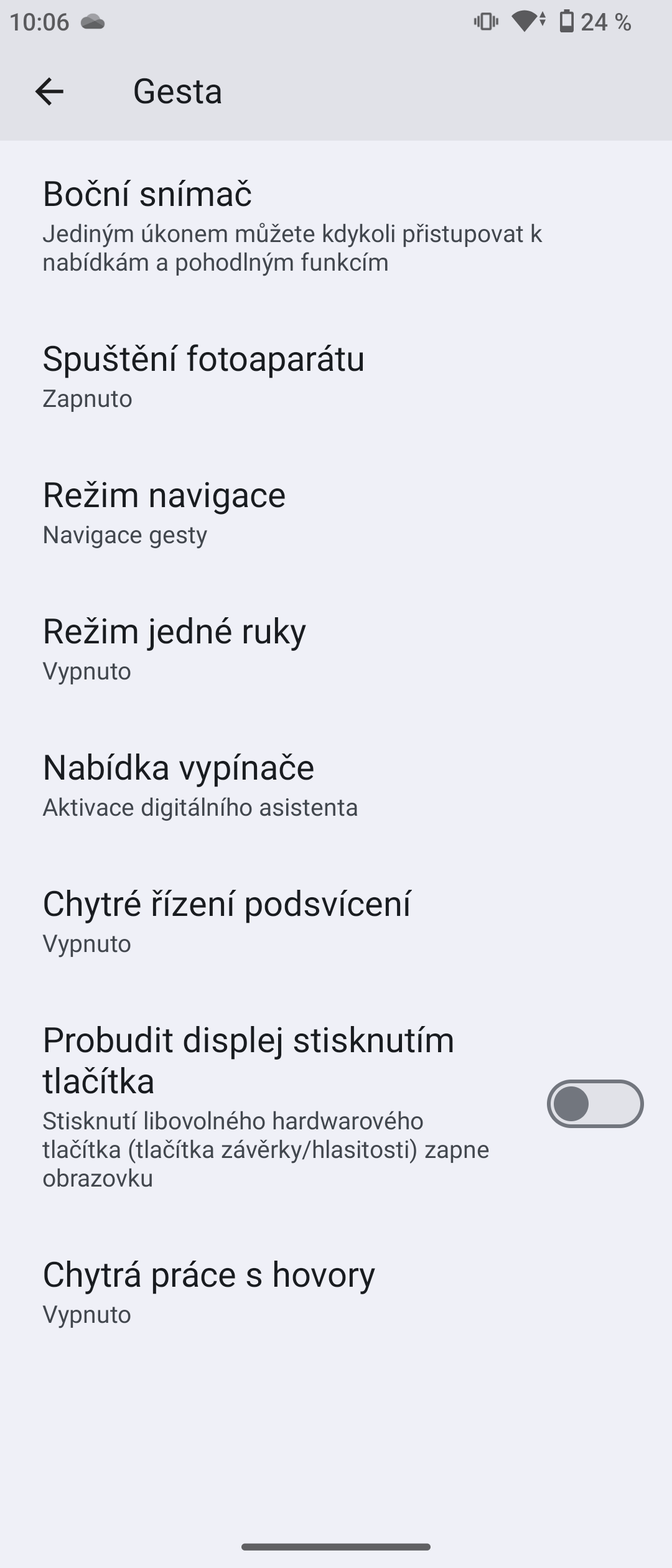Open Chytré řízení podsvícení options
Screen dimensions: 672x1568
249,921
